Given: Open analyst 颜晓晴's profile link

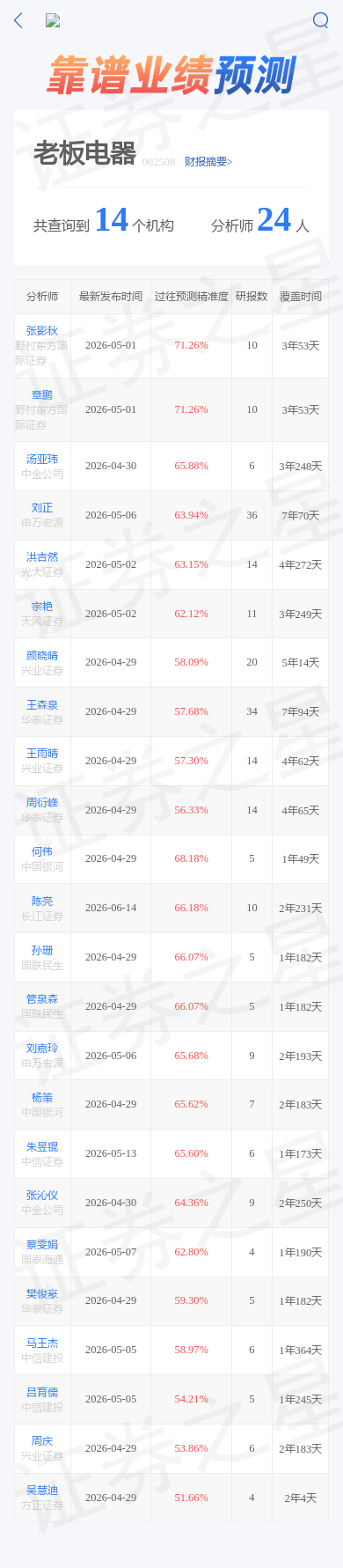Looking at the screenshot, I should tap(42, 656).
